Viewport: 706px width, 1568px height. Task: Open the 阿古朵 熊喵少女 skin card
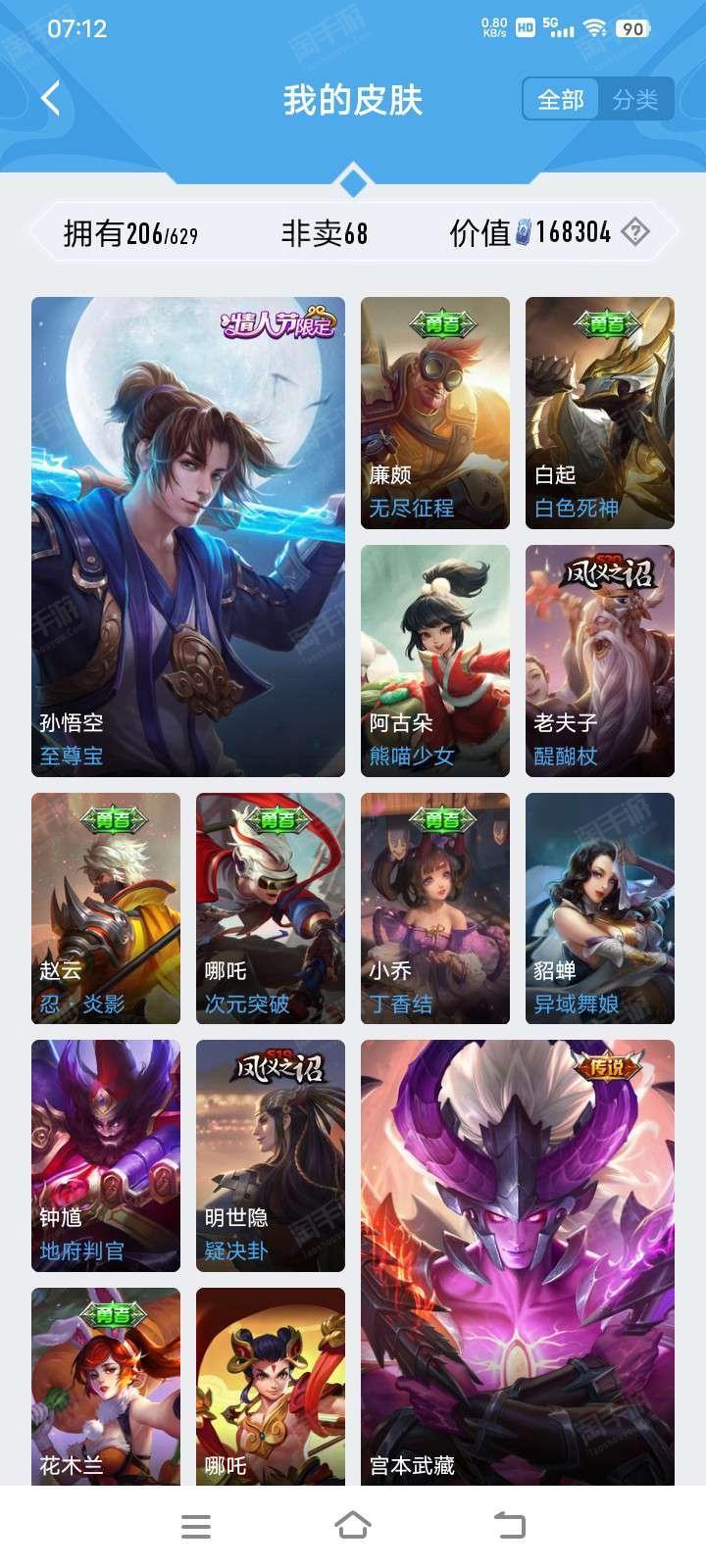[435, 661]
